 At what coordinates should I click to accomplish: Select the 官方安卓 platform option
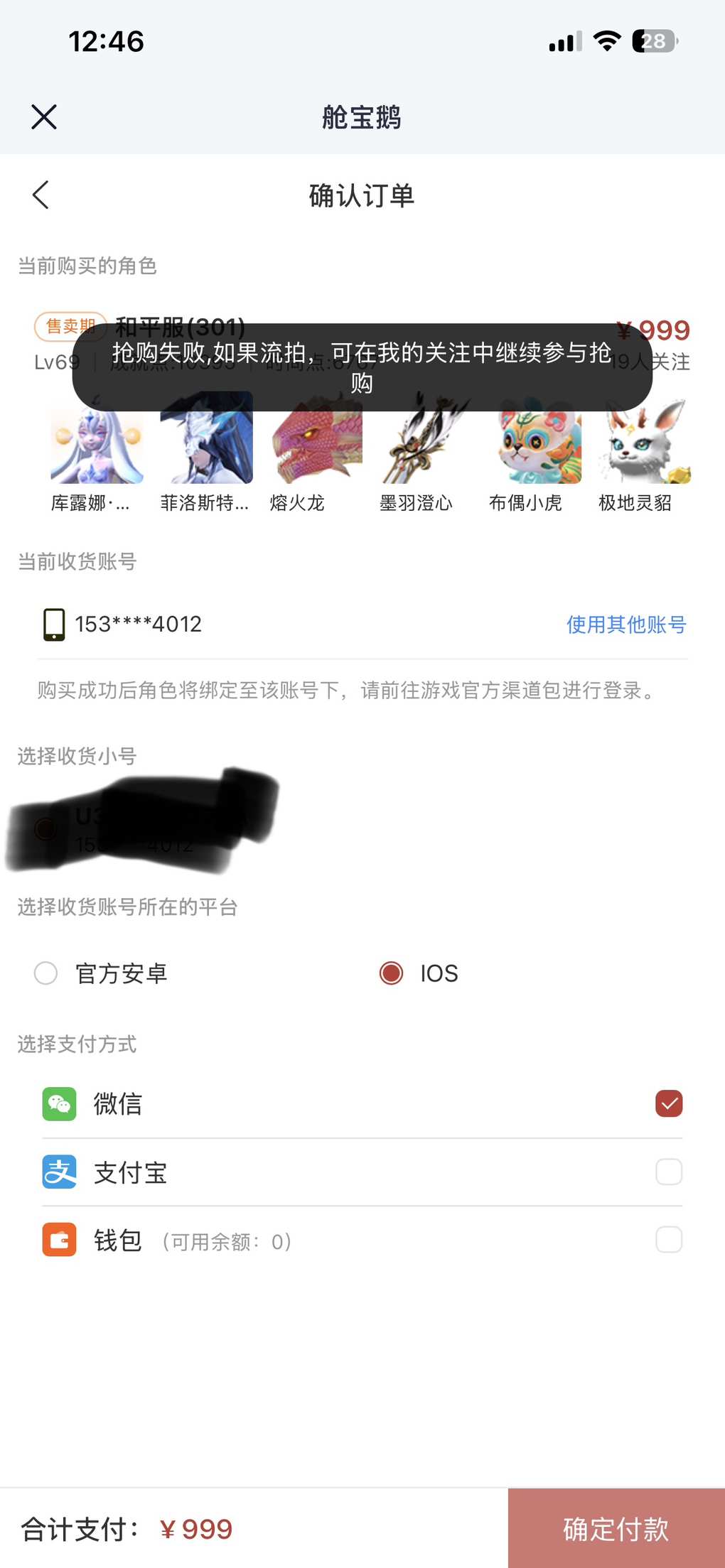(46, 973)
